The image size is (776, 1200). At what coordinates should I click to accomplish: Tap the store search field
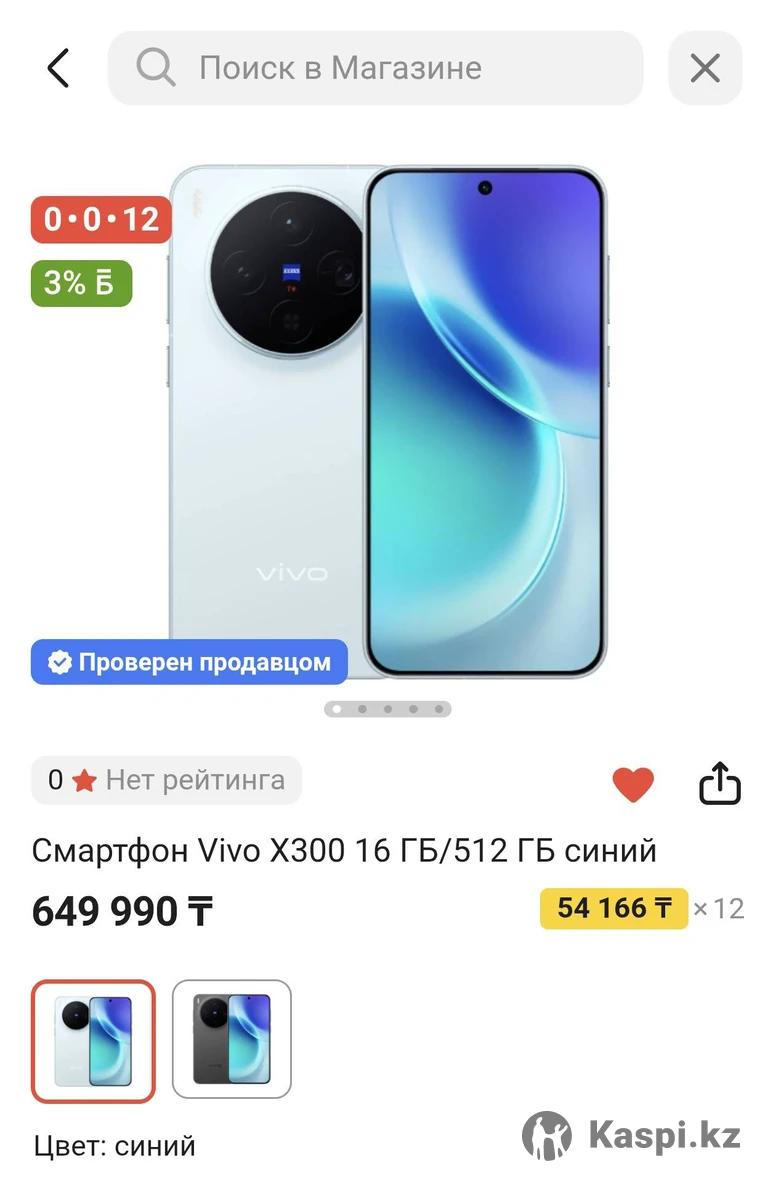point(375,68)
